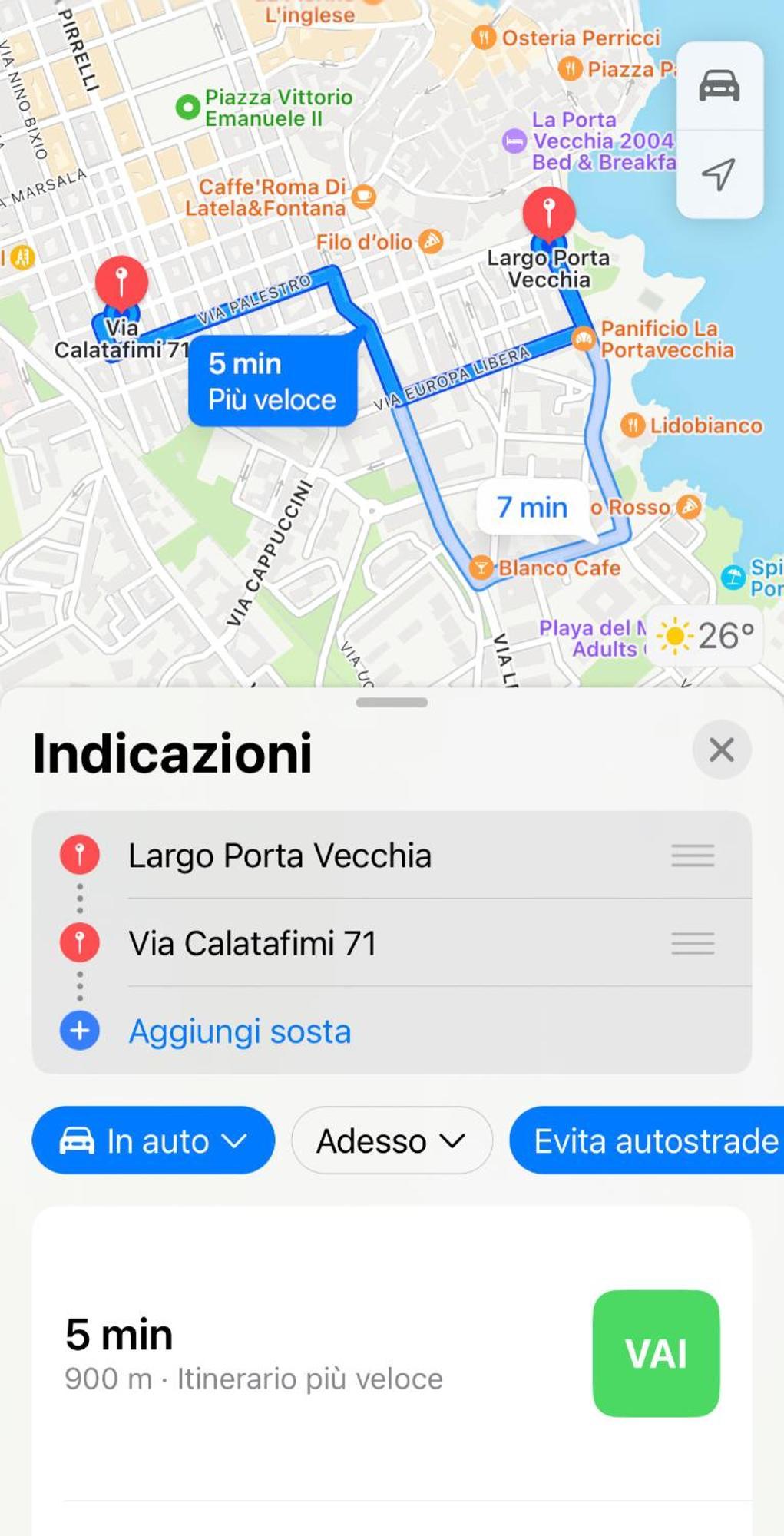The width and height of the screenshot is (784, 1536).
Task: Tap Aggiungi sosta to add stop
Action: click(240, 1031)
